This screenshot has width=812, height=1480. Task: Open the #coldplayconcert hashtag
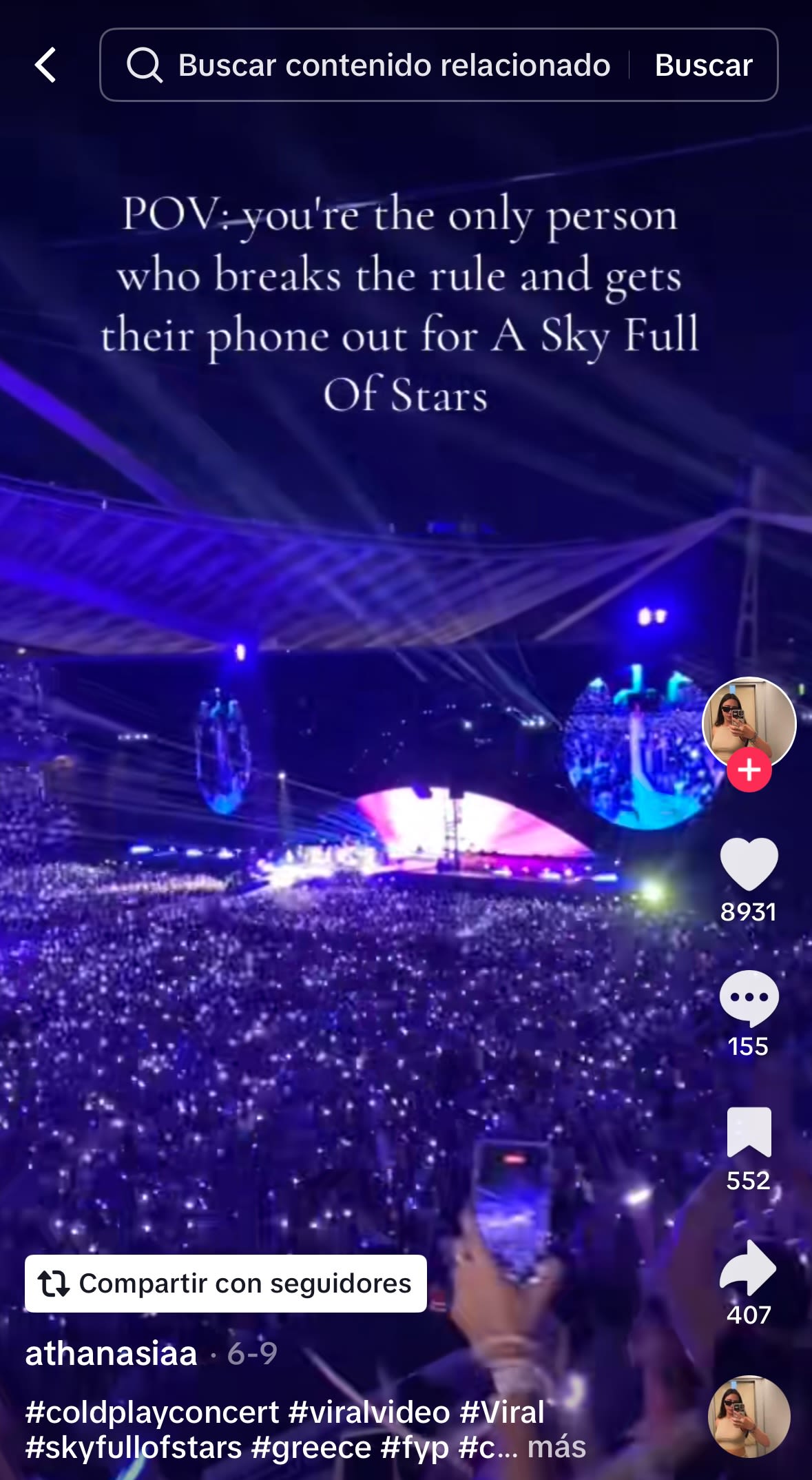[x=152, y=1412]
